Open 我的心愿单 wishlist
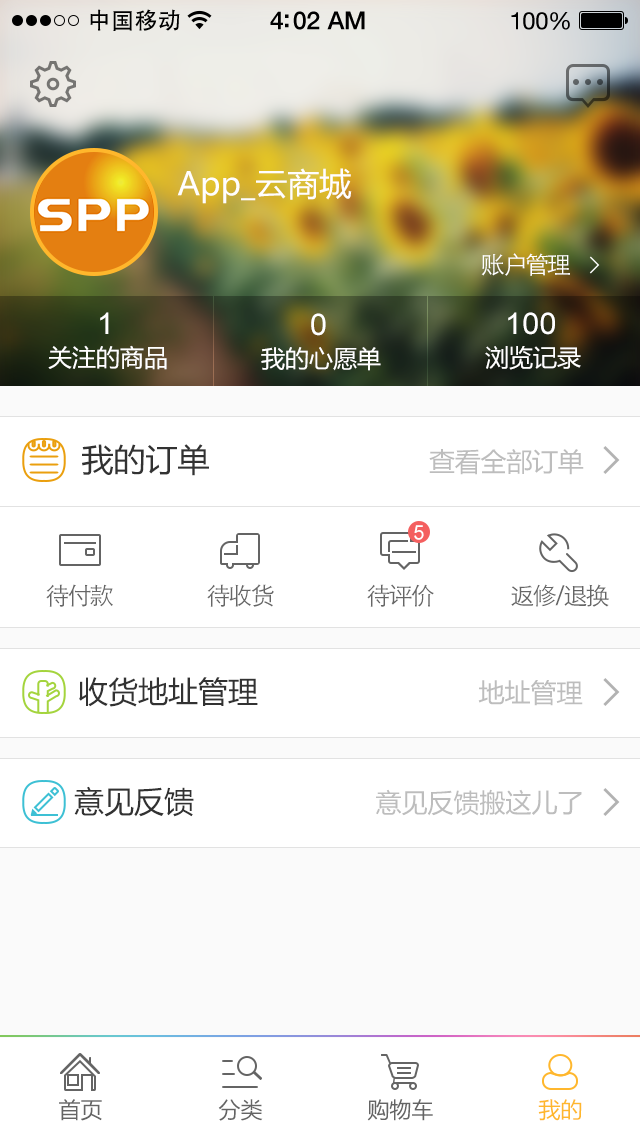Image resolution: width=640 pixels, height=1136 pixels. click(320, 341)
